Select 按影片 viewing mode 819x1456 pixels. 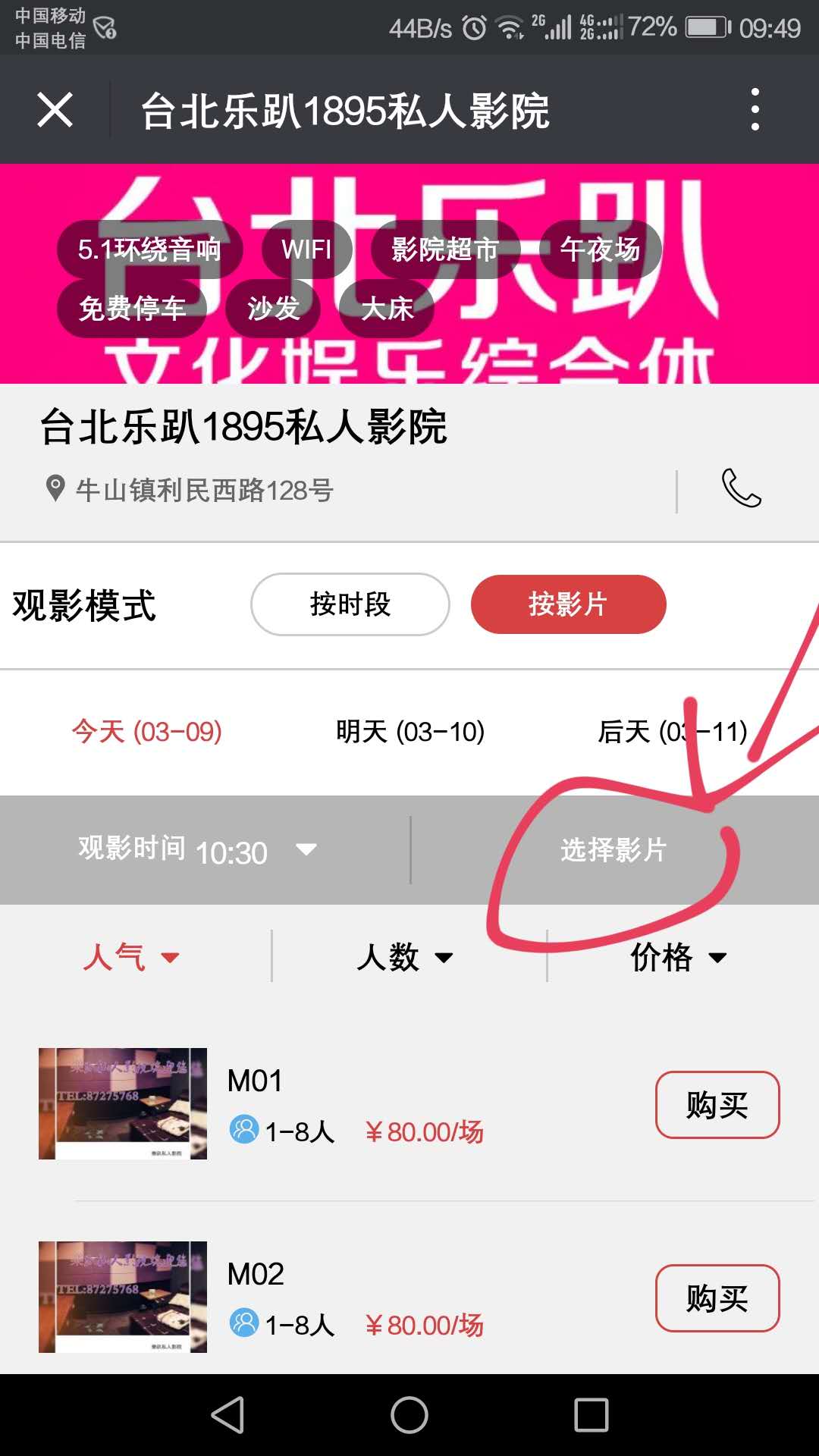pos(568,604)
